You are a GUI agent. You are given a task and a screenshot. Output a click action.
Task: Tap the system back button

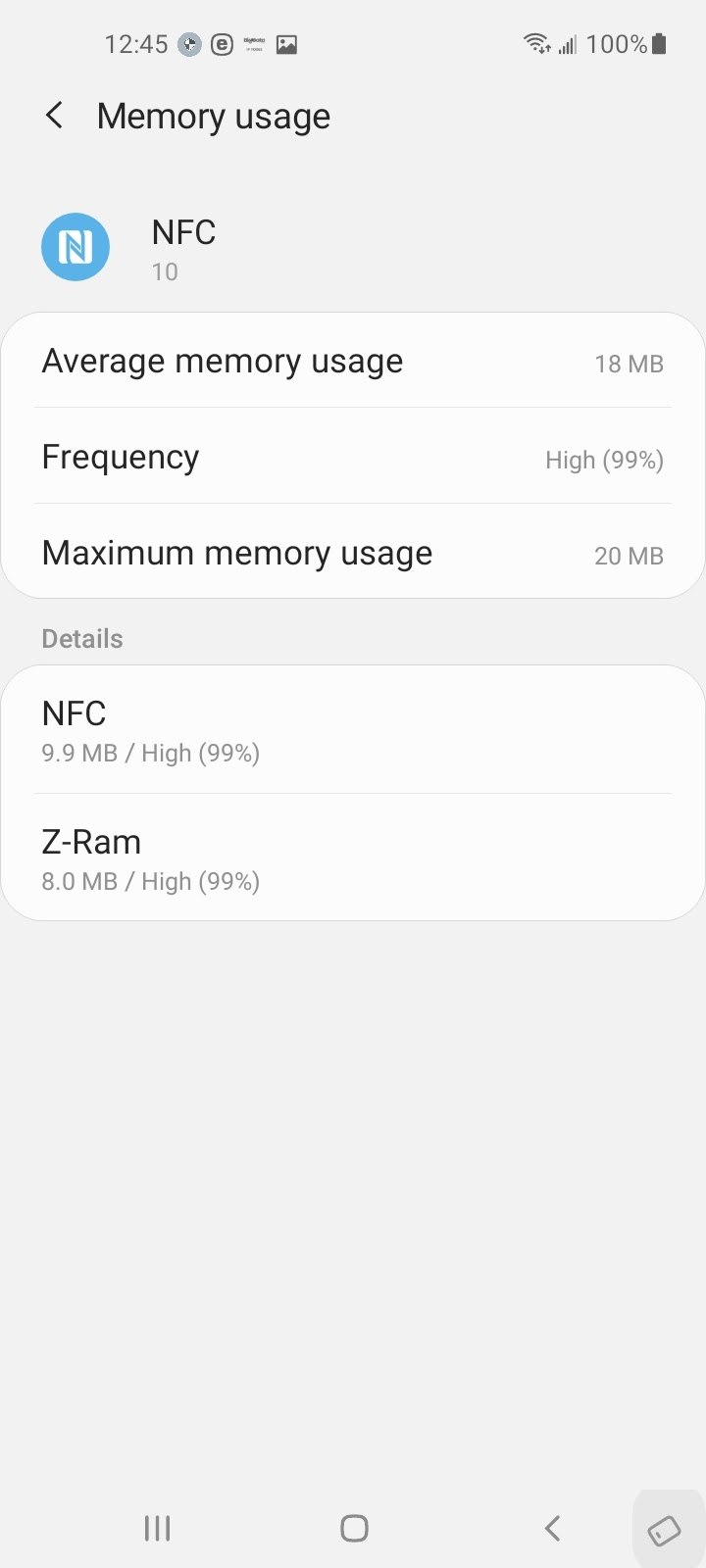[x=552, y=1528]
